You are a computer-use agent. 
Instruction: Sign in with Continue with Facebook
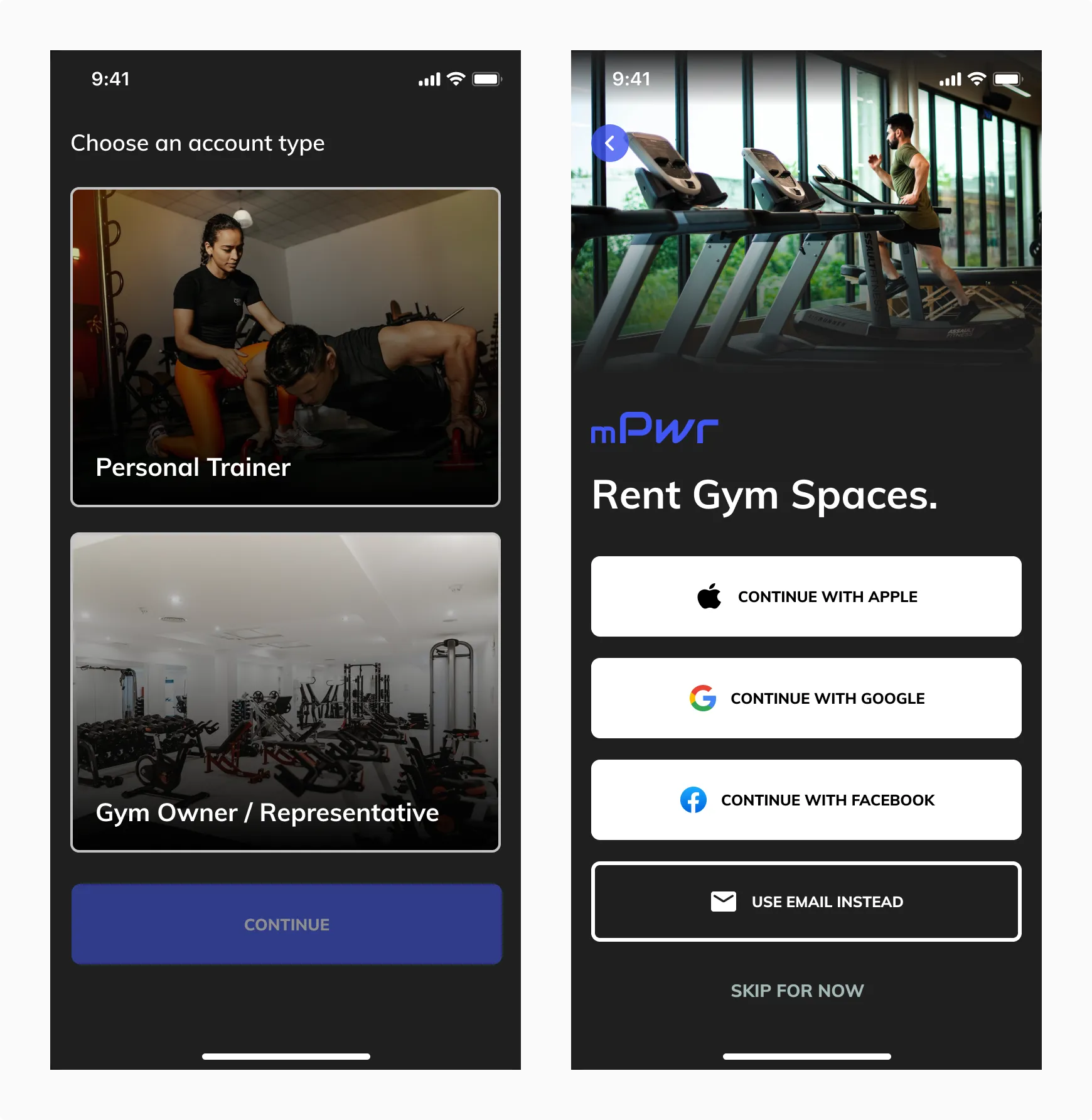pos(806,800)
